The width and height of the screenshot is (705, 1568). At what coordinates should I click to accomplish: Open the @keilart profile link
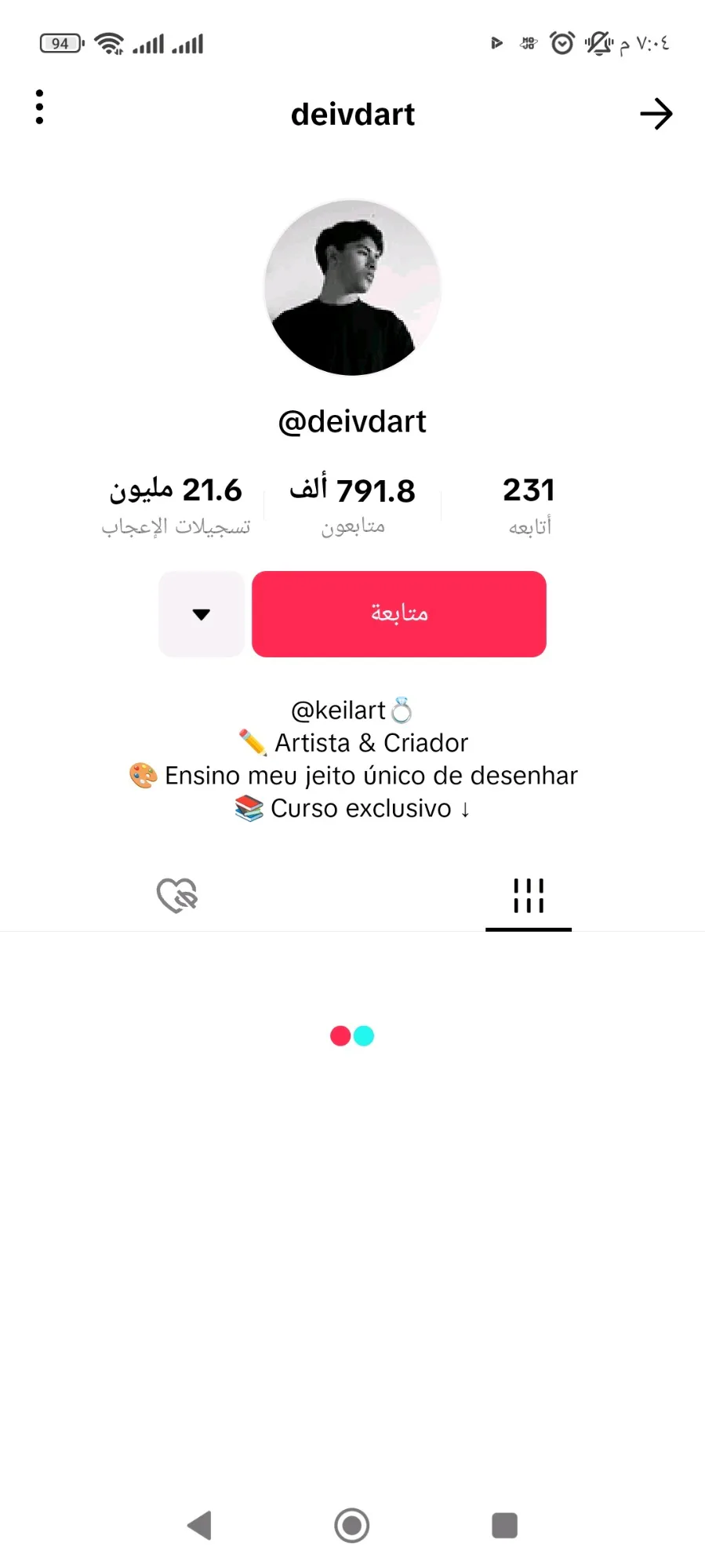(339, 711)
